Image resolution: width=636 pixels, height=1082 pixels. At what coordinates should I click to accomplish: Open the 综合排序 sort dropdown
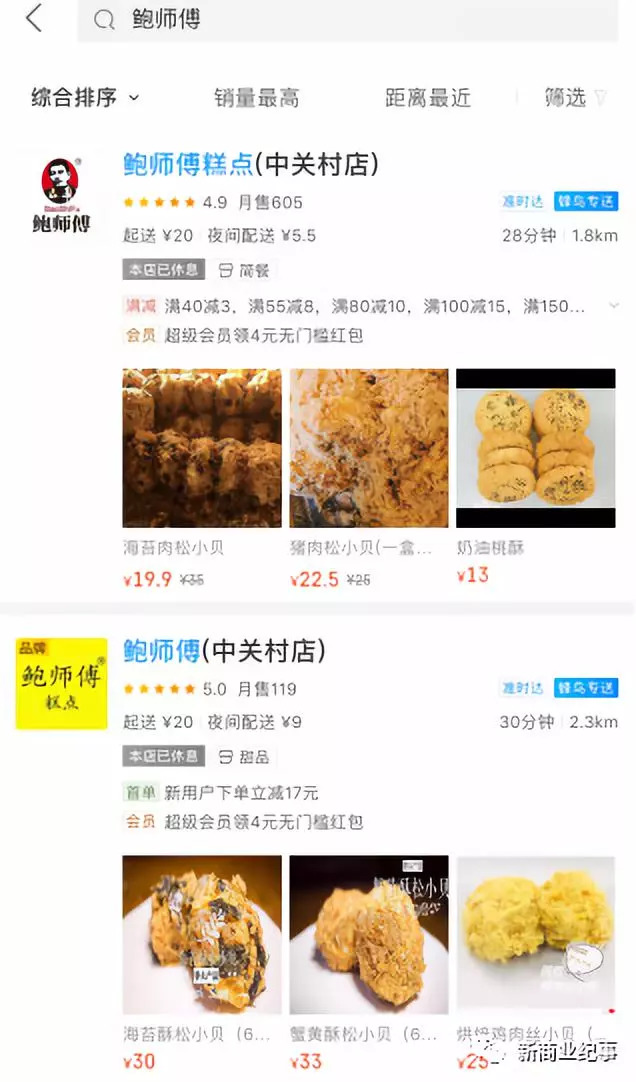pyautogui.click(x=85, y=97)
